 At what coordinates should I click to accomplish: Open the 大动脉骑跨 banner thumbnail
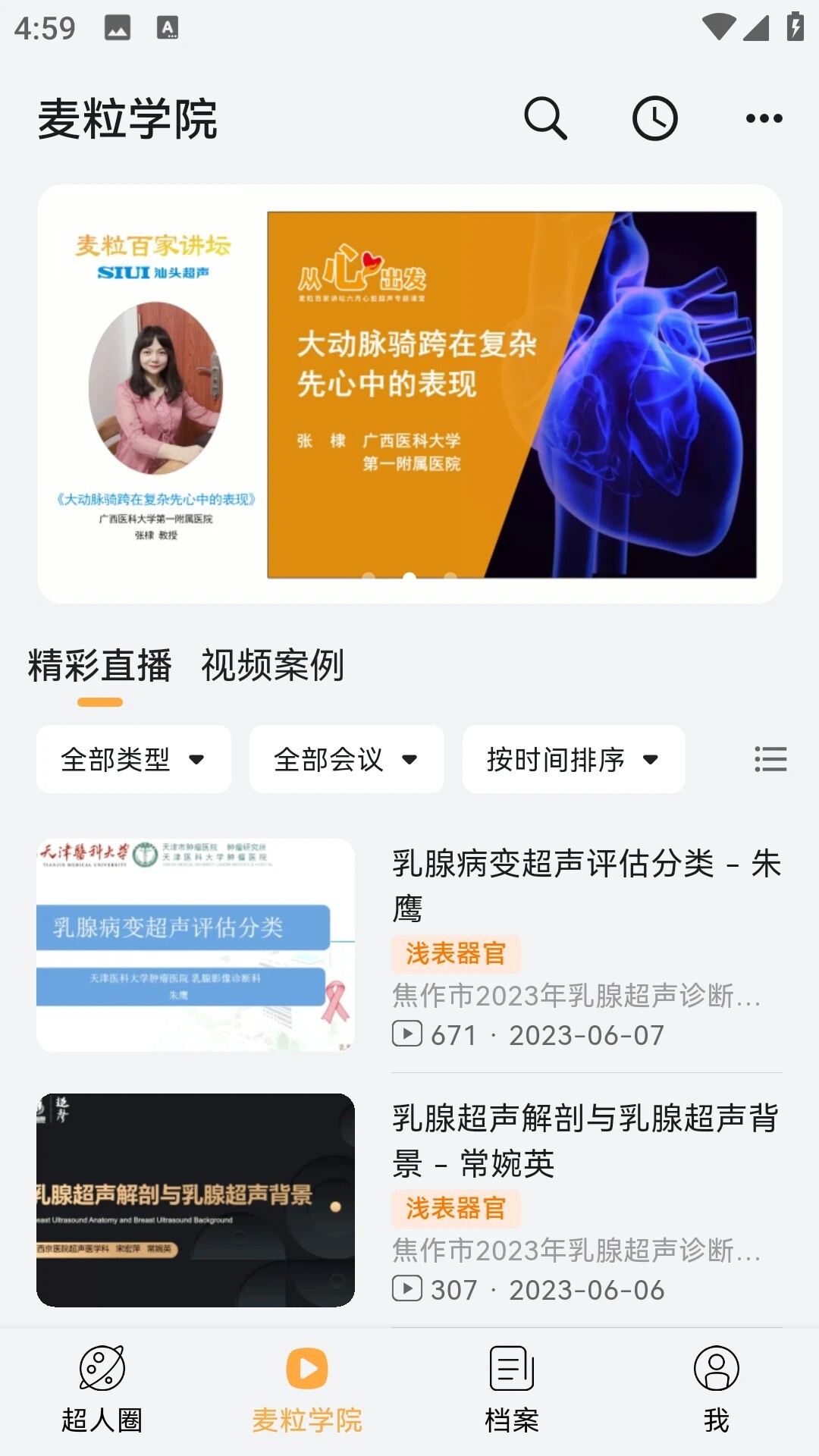pos(409,392)
